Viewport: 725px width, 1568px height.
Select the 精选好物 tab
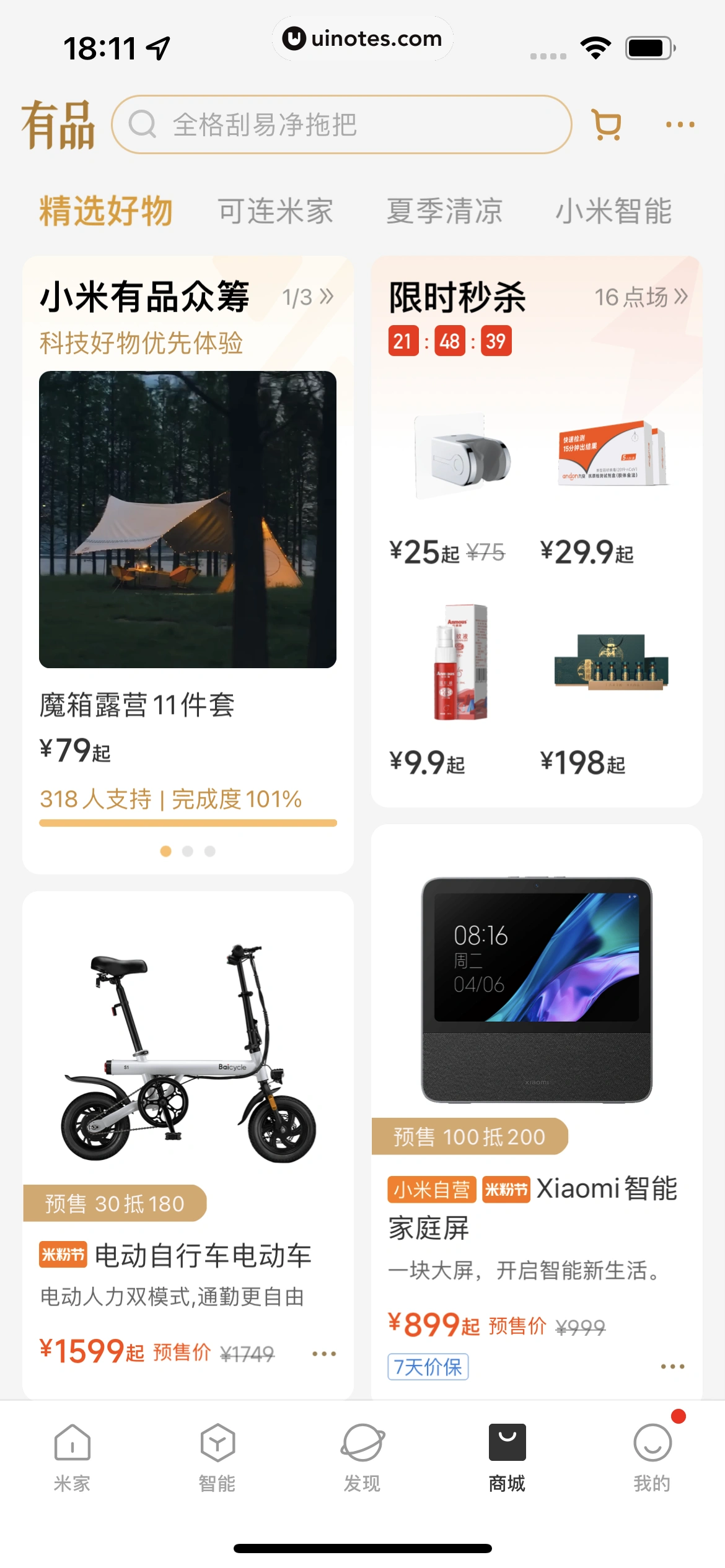(x=106, y=211)
